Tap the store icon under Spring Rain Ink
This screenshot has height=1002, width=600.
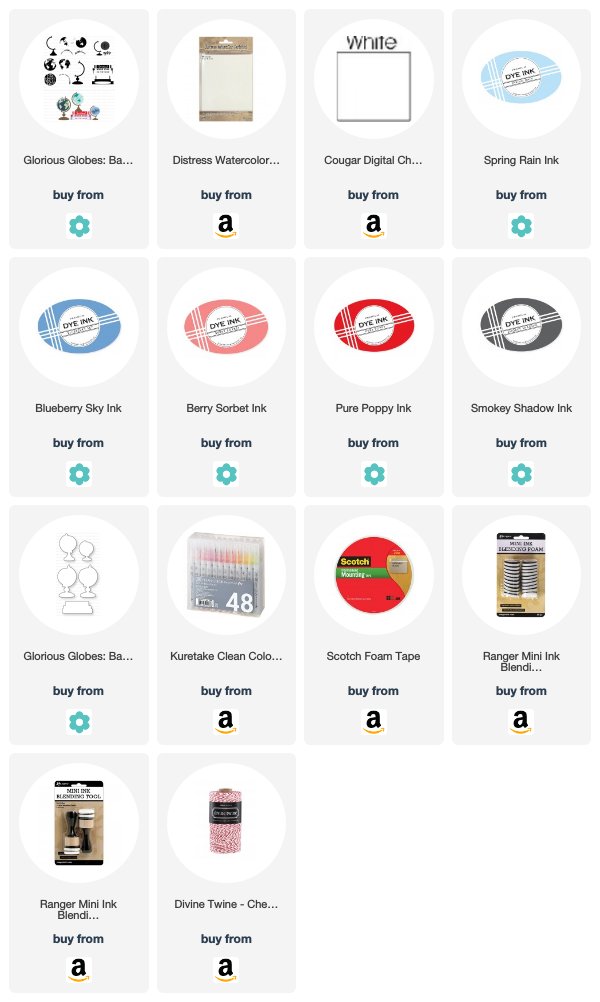coord(521,226)
